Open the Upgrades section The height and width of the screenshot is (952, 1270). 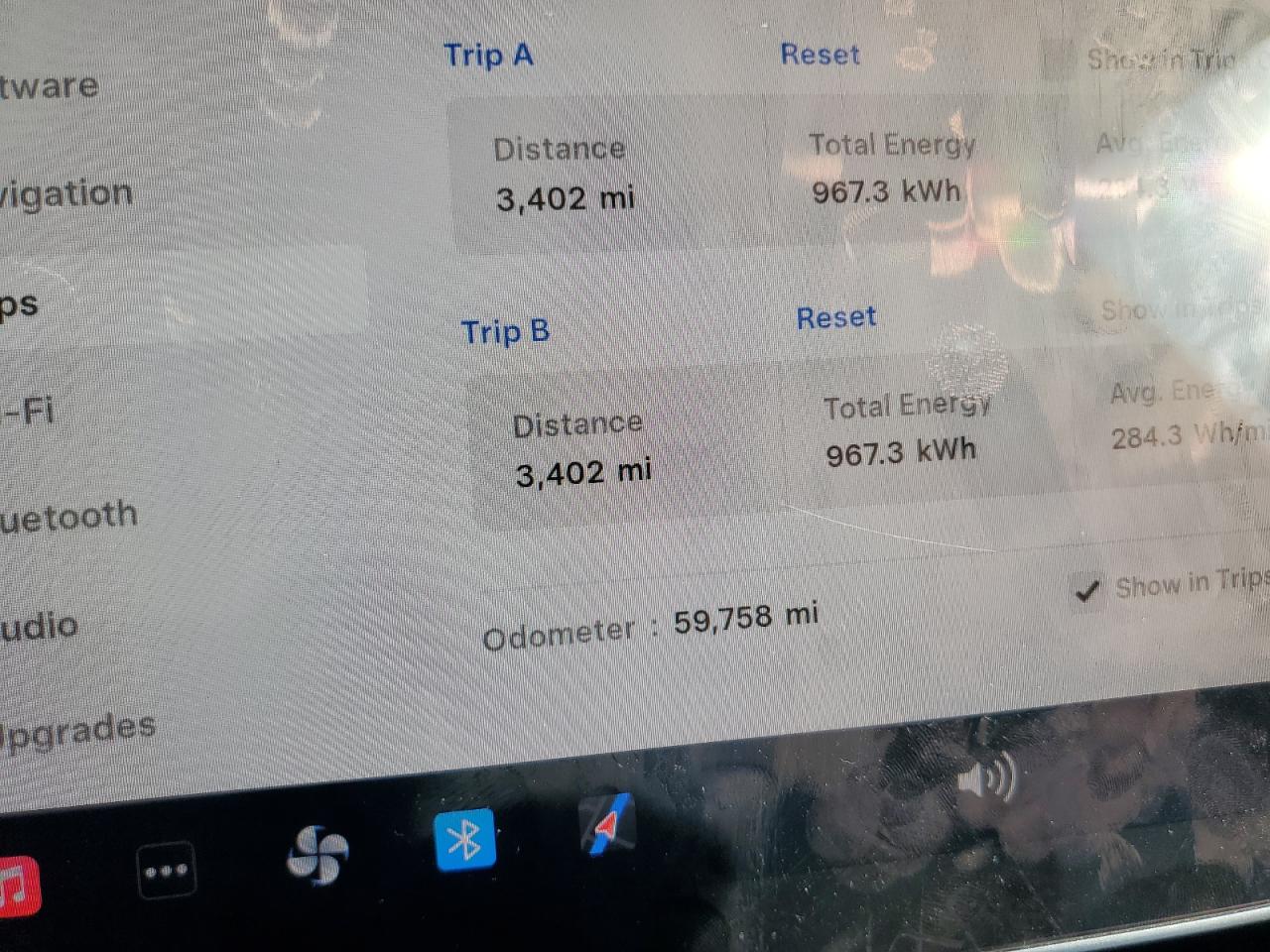(79, 731)
